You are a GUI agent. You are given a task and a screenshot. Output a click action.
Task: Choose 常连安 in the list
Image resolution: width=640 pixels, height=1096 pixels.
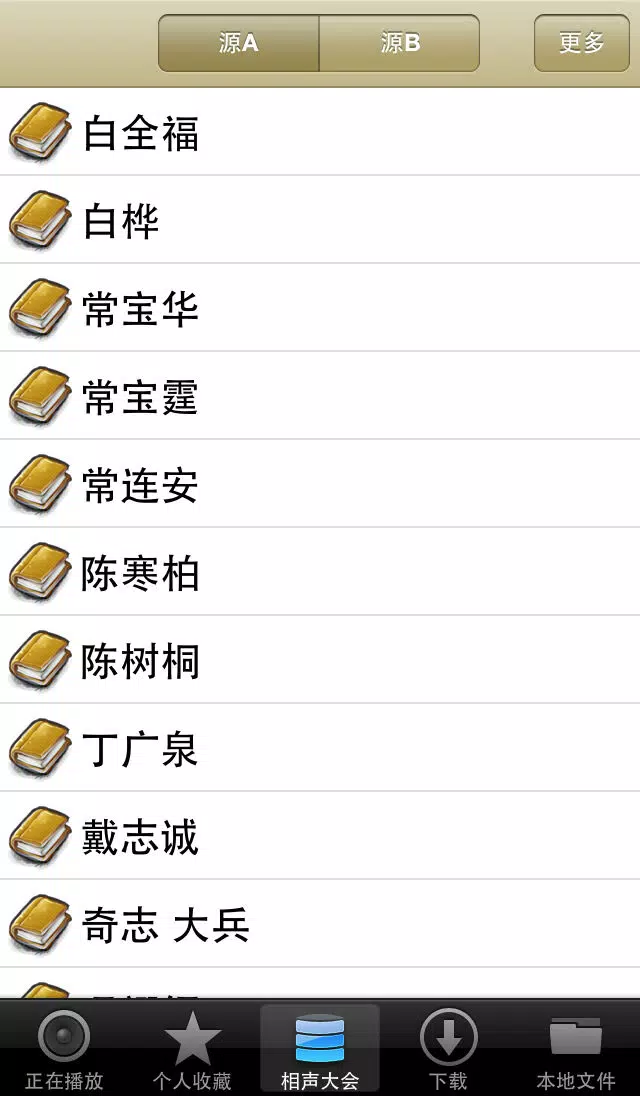[x=320, y=484]
